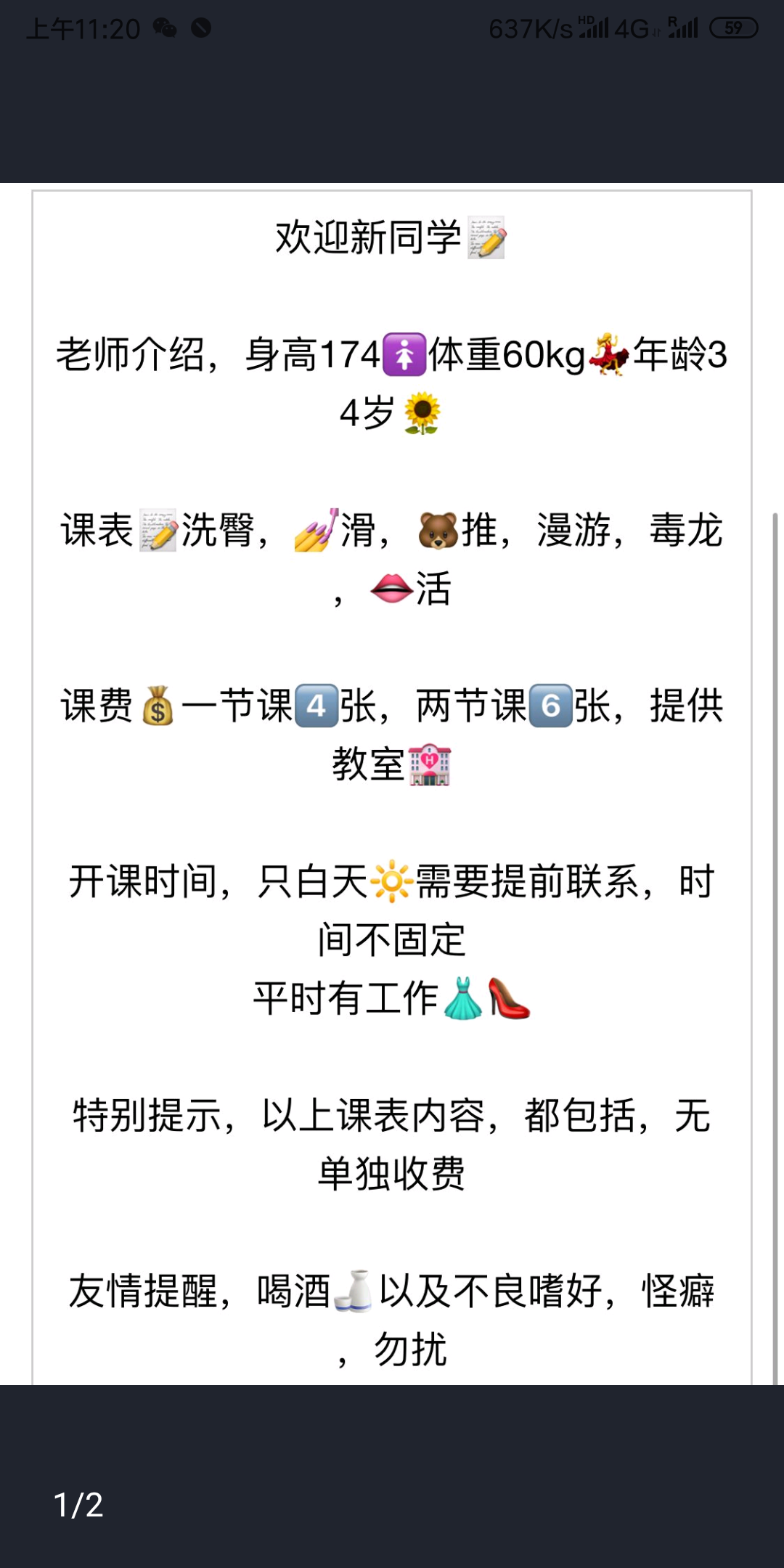Tap the battery indicator showing 59
This screenshot has width=784, height=1568.
pyautogui.click(x=733, y=28)
